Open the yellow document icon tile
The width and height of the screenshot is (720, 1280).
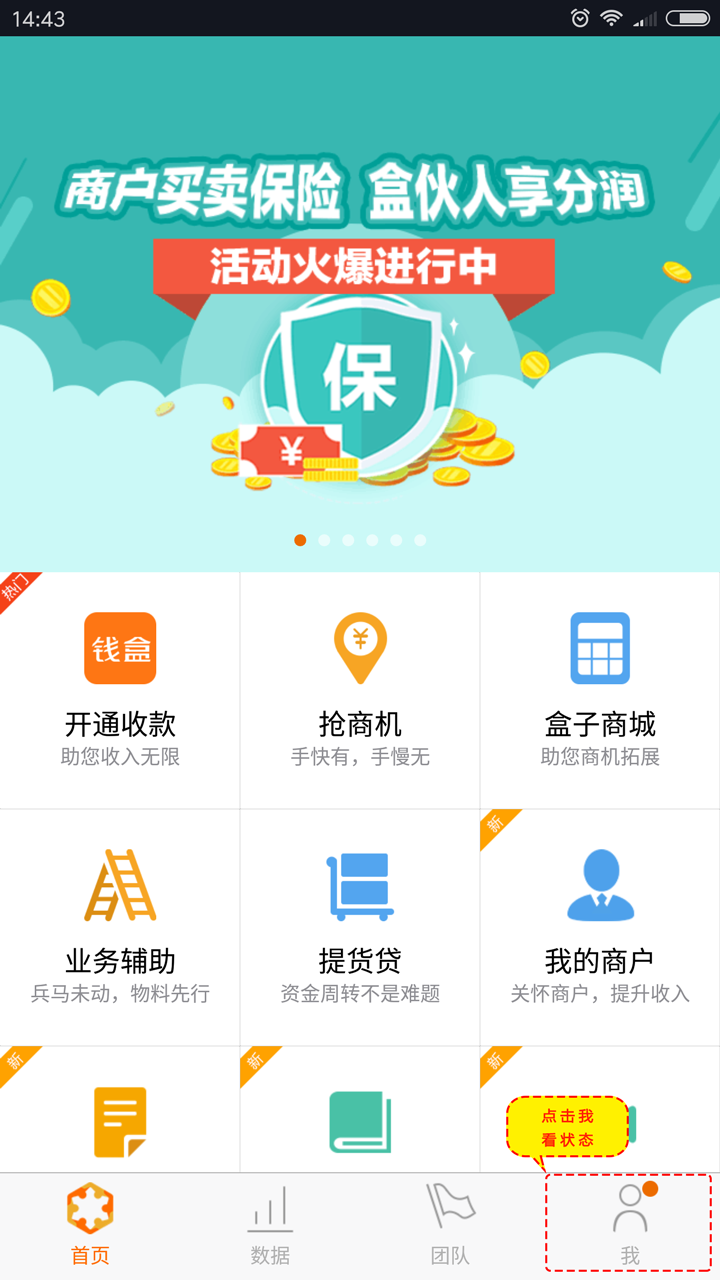coord(120,1120)
